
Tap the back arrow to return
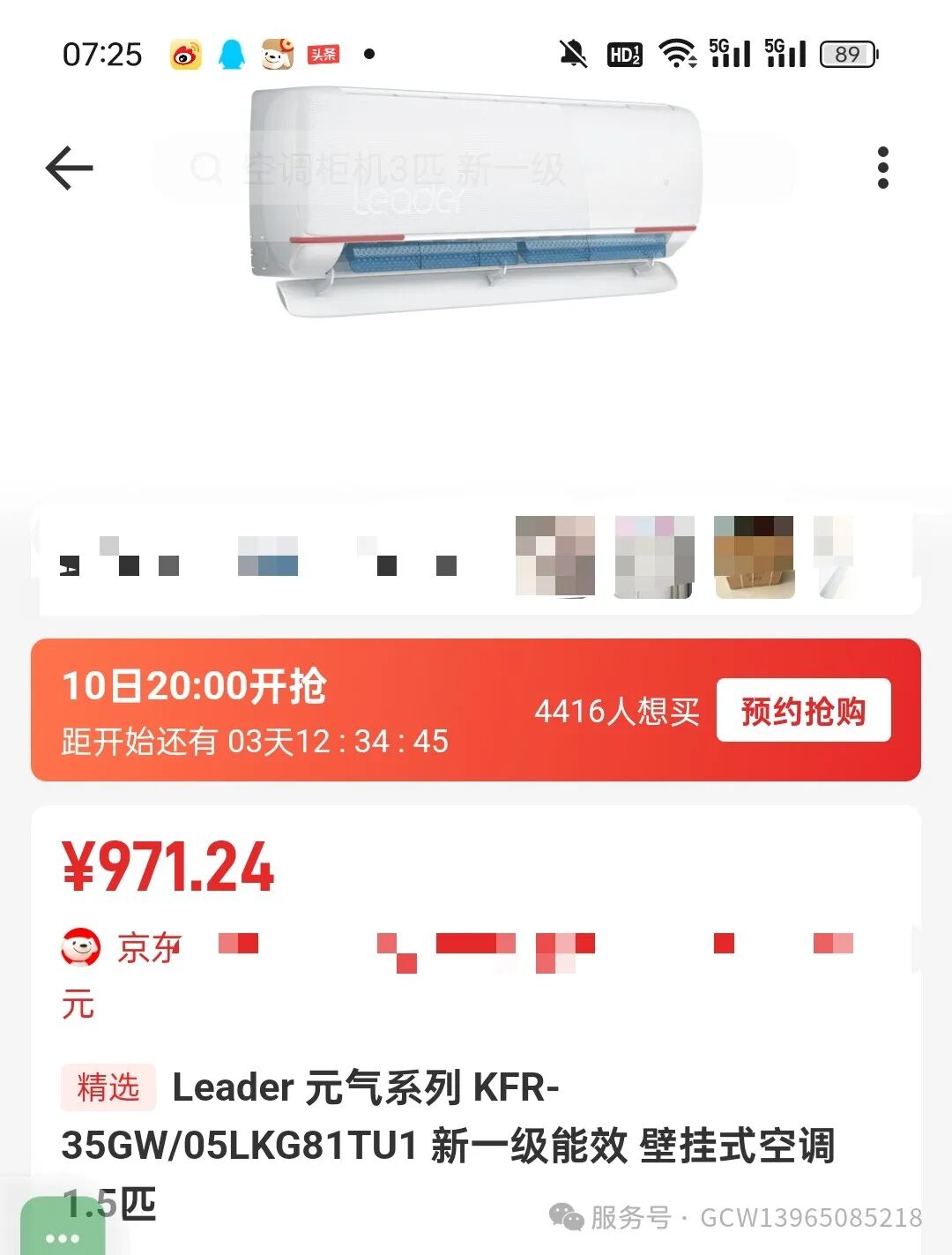pos(67,168)
